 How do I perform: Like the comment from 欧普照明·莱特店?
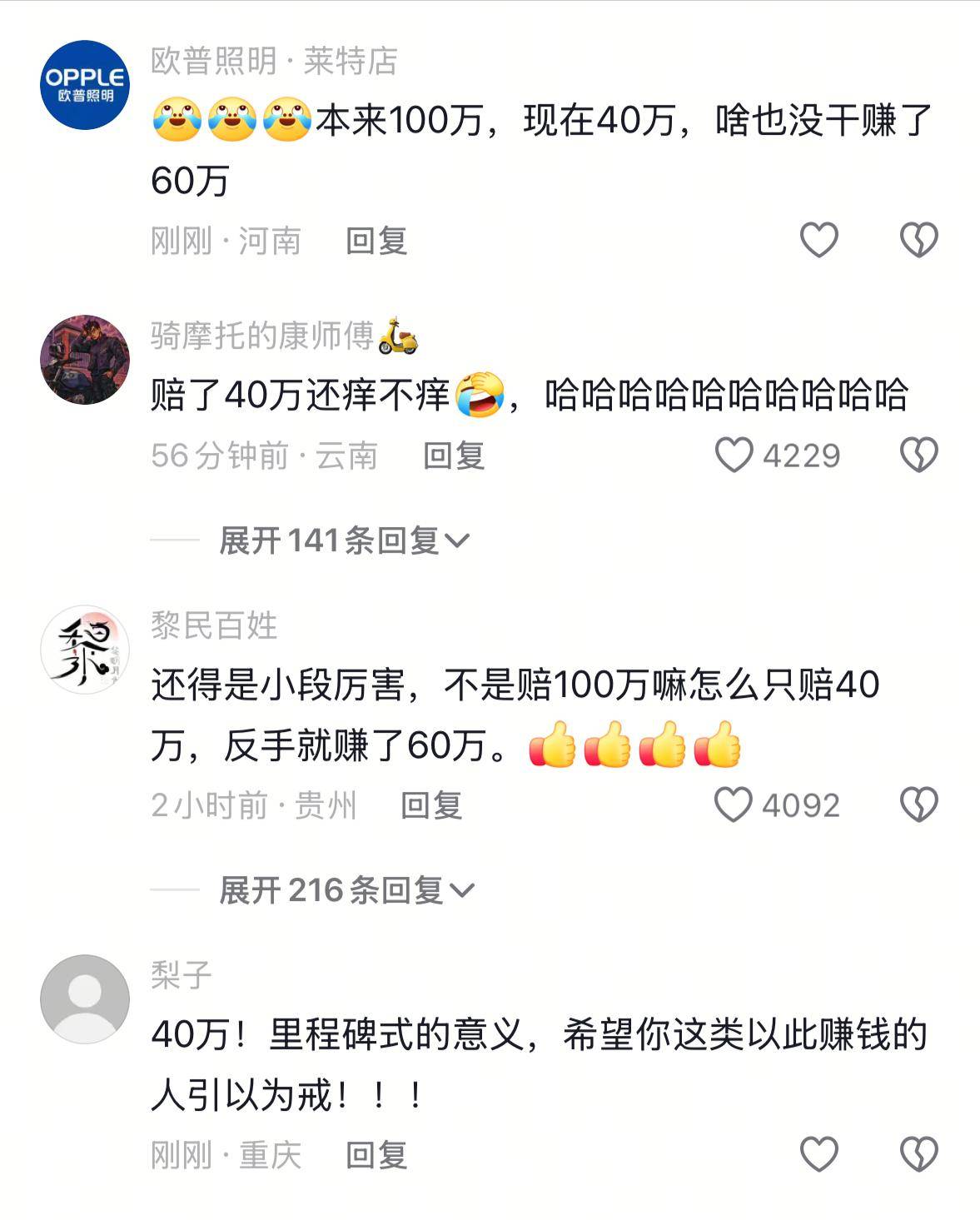click(x=818, y=241)
